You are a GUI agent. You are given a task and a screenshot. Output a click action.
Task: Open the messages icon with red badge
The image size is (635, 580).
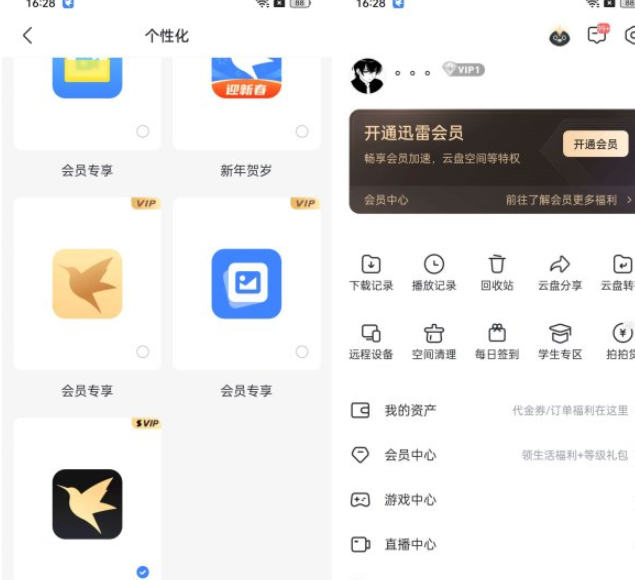[598, 35]
